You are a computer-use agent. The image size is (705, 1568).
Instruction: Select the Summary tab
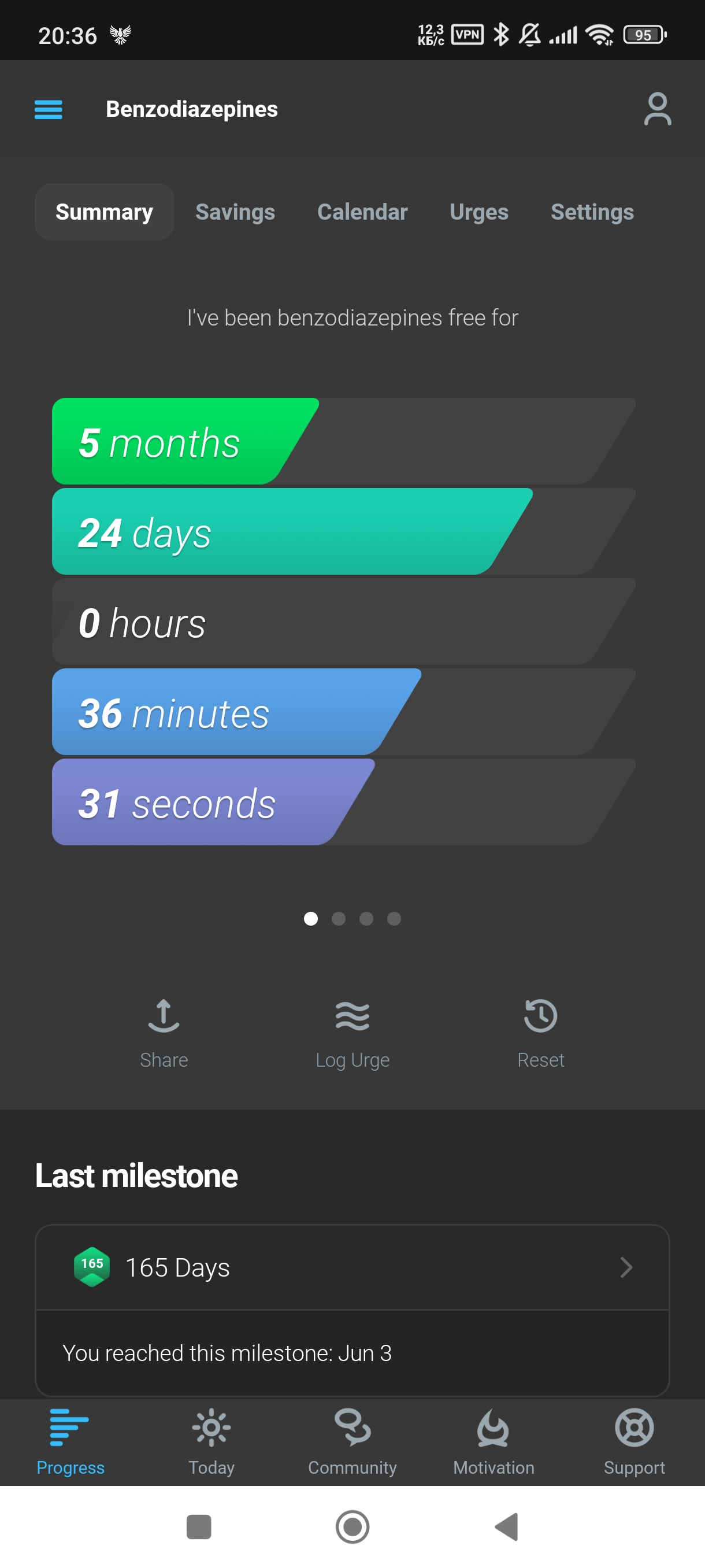coord(104,212)
